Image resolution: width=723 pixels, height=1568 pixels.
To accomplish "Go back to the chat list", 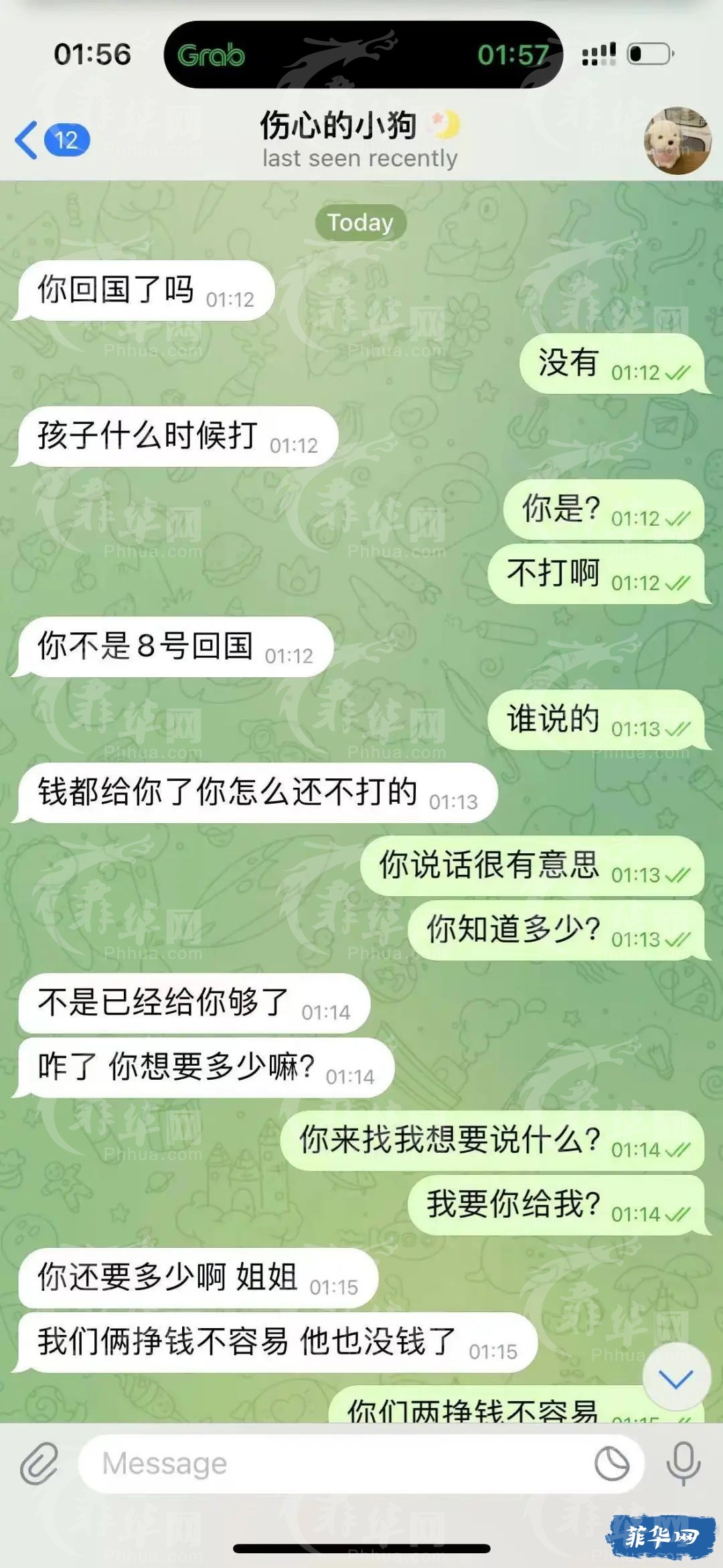I will tap(50, 140).
